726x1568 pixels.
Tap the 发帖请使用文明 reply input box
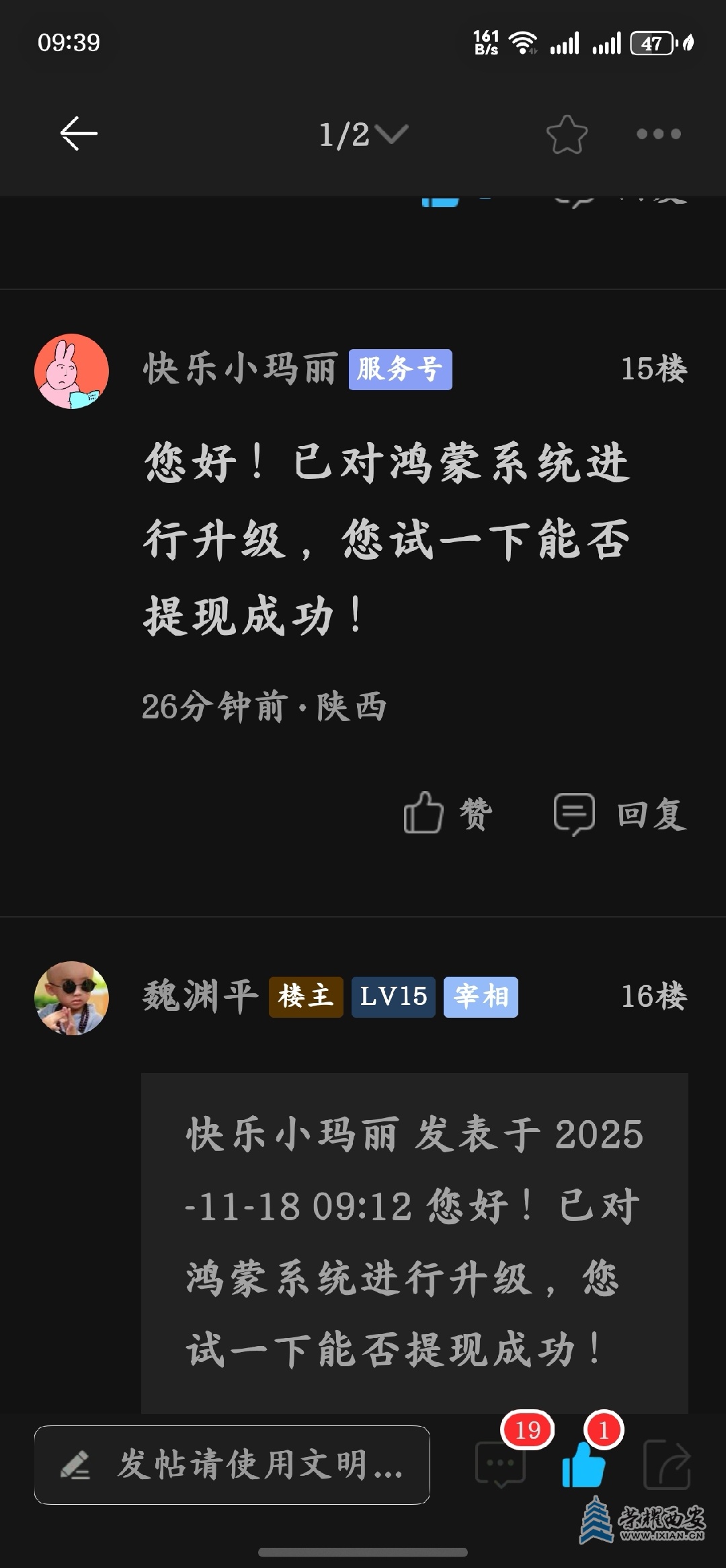[232, 1464]
